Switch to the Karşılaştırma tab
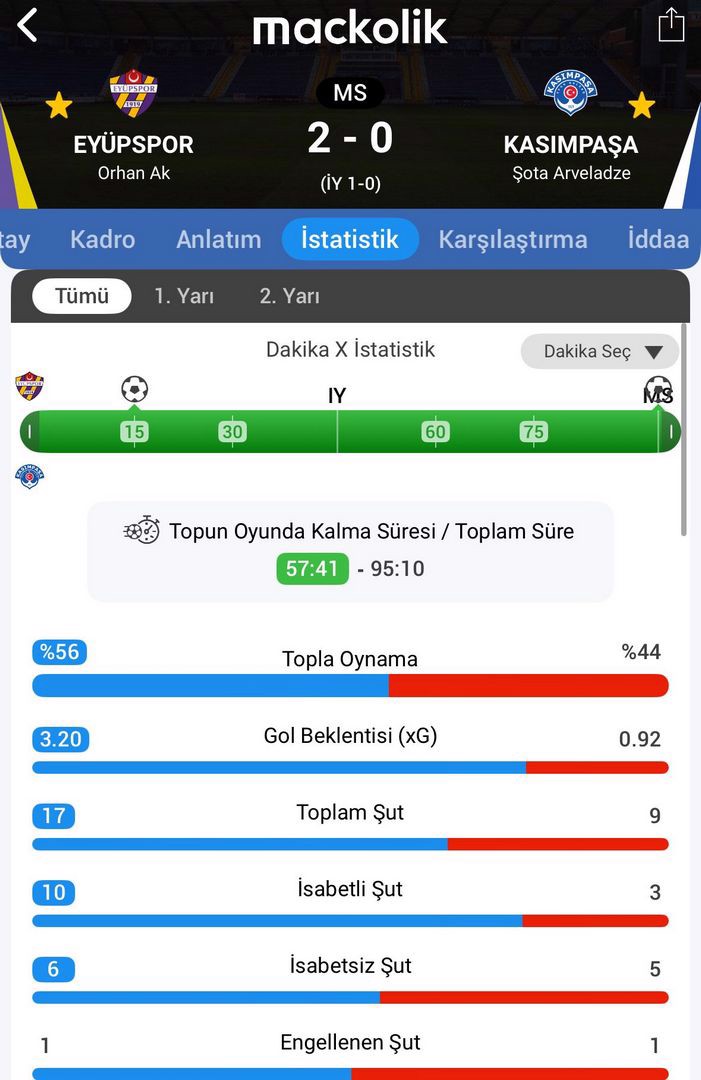Screen dimensions: 701x1080 tap(512, 240)
